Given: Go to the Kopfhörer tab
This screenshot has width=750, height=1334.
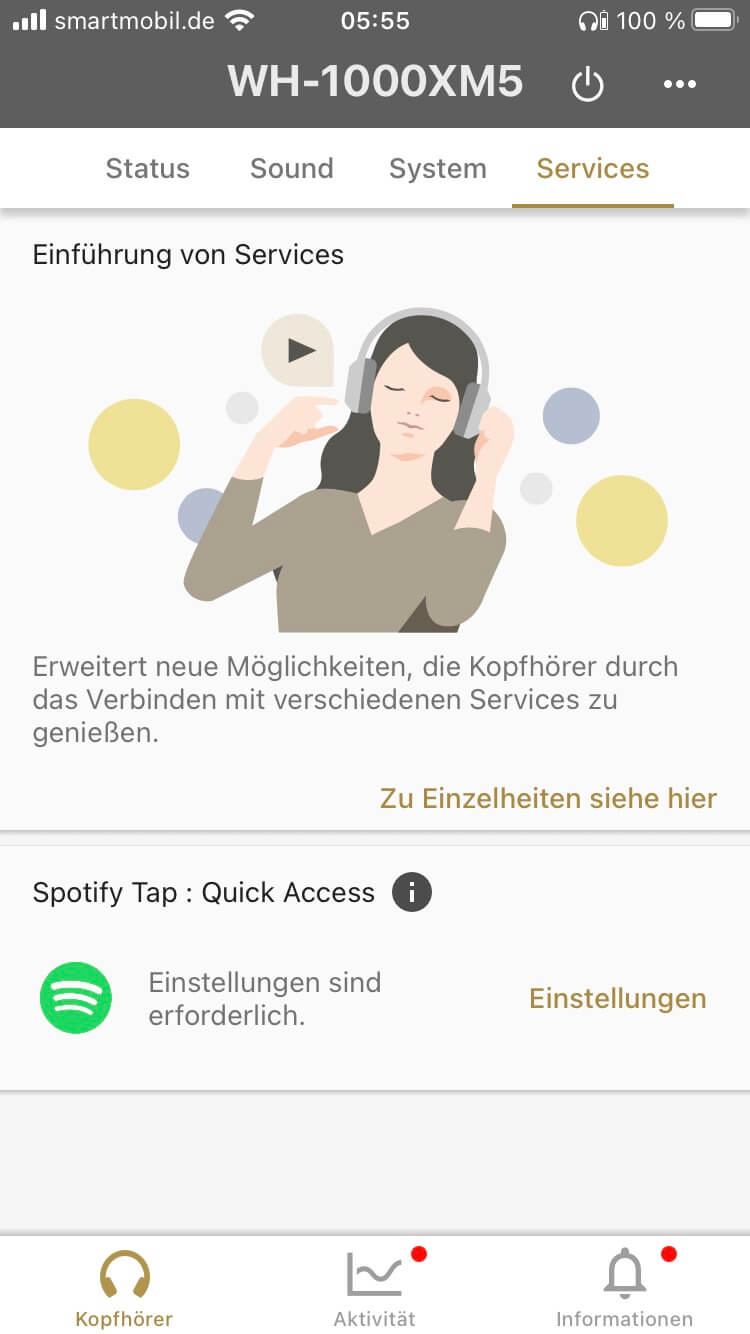Looking at the screenshot, I should click(124, 1288).
